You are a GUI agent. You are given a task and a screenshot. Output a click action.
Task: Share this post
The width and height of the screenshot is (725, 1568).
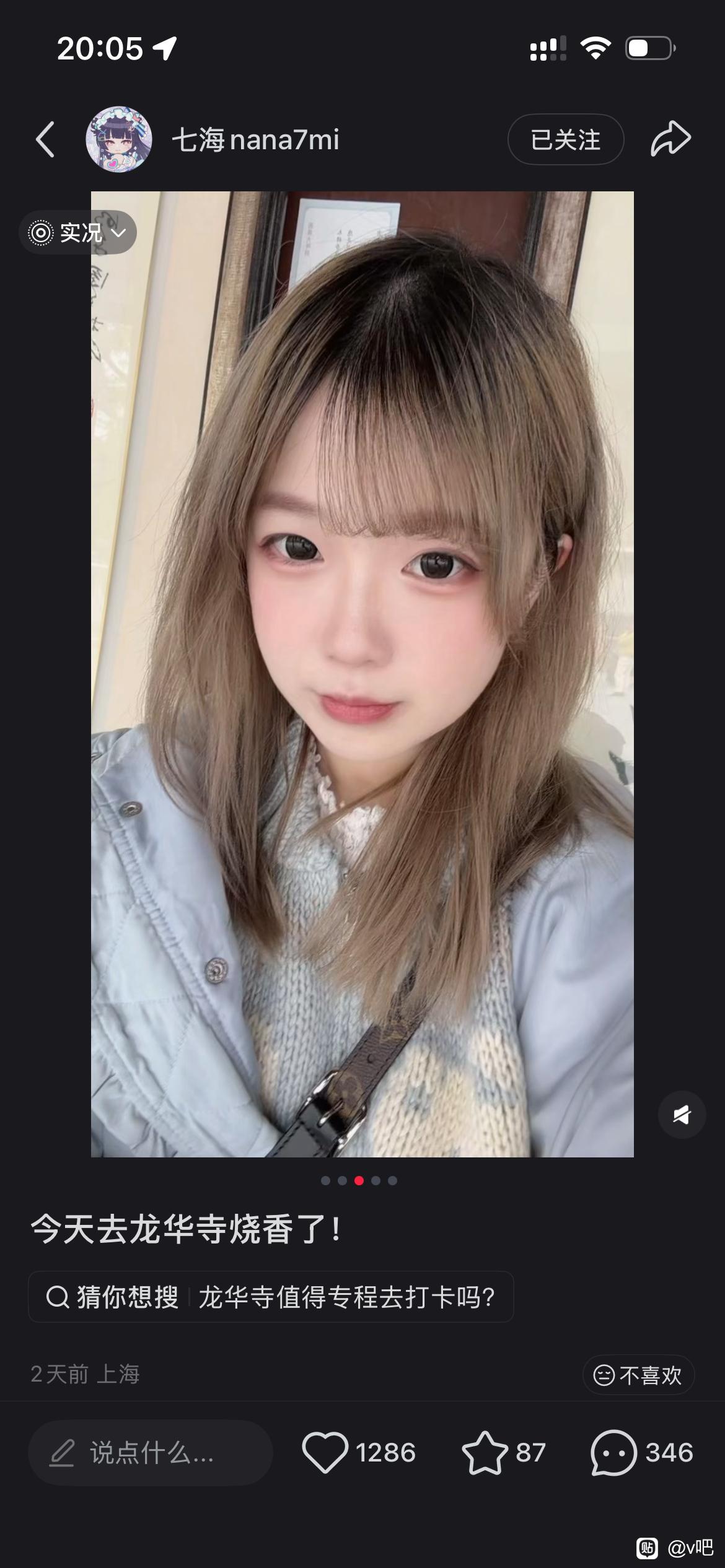pyautogui.click(x=670, y=139)
